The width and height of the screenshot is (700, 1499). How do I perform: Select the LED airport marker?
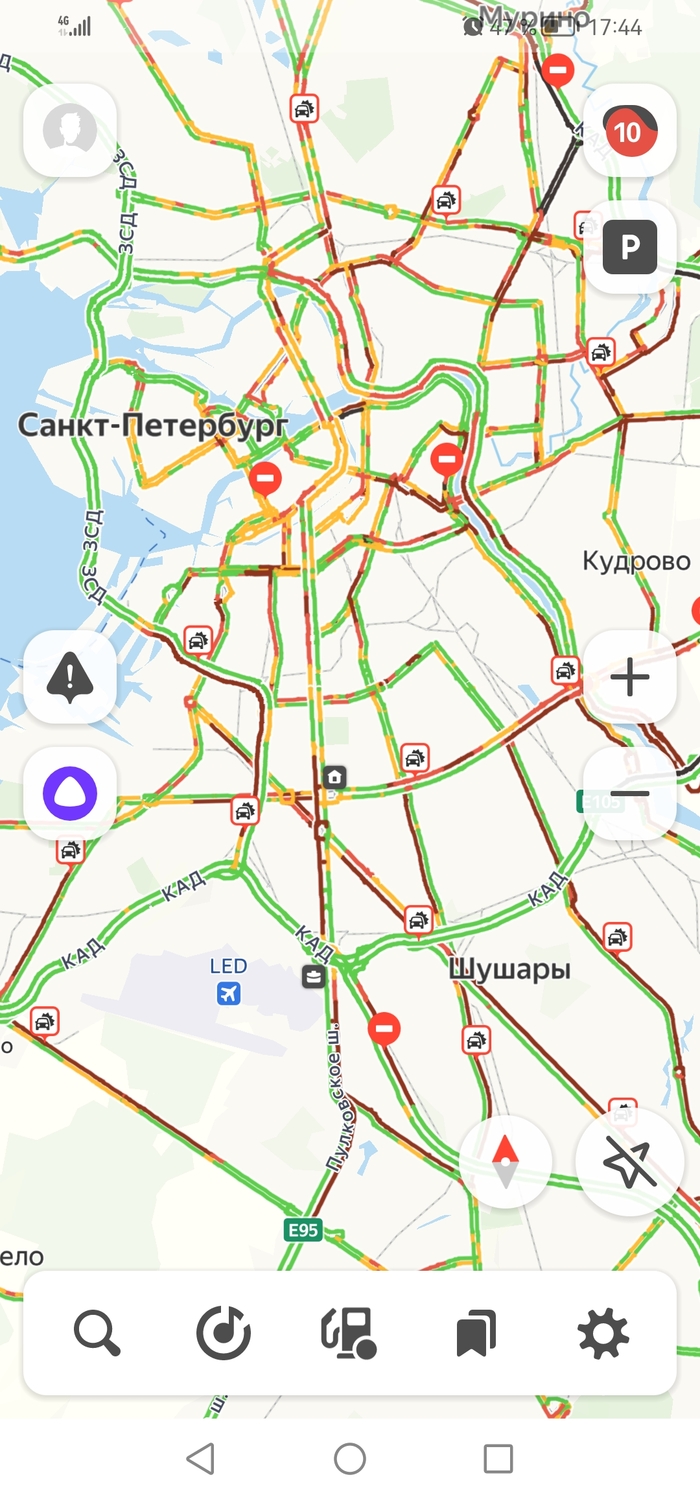[x=229, y=993]
